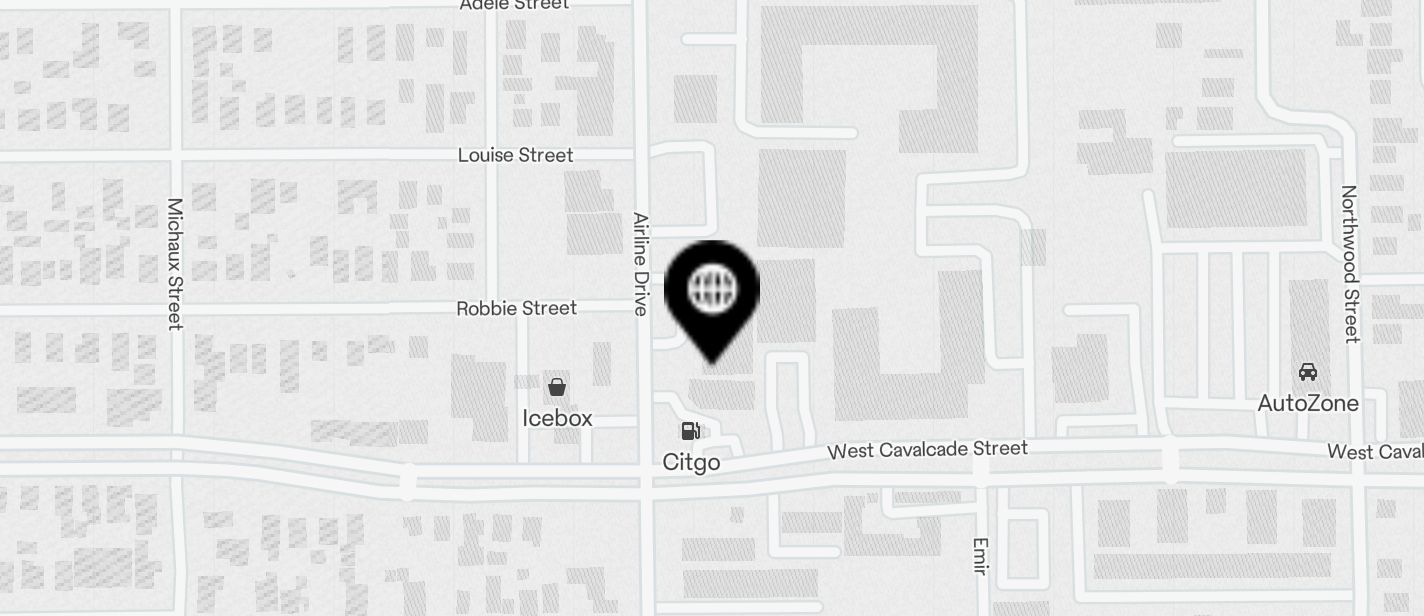Open the Icebox shop marker

(x=557, y=387)
